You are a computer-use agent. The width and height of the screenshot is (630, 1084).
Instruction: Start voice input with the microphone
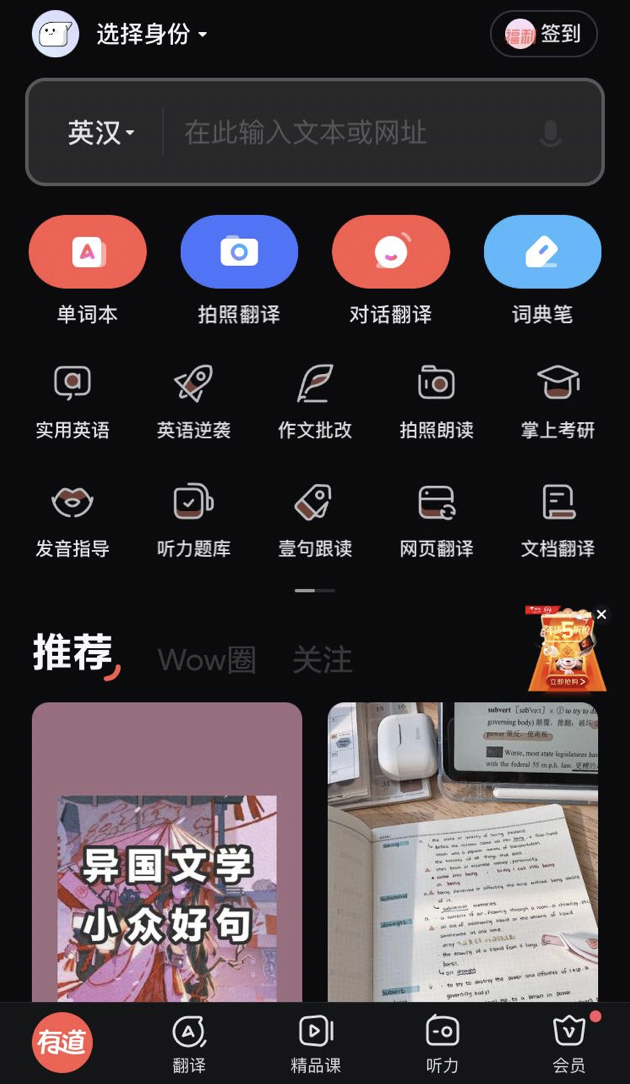[x=550, y=133]
